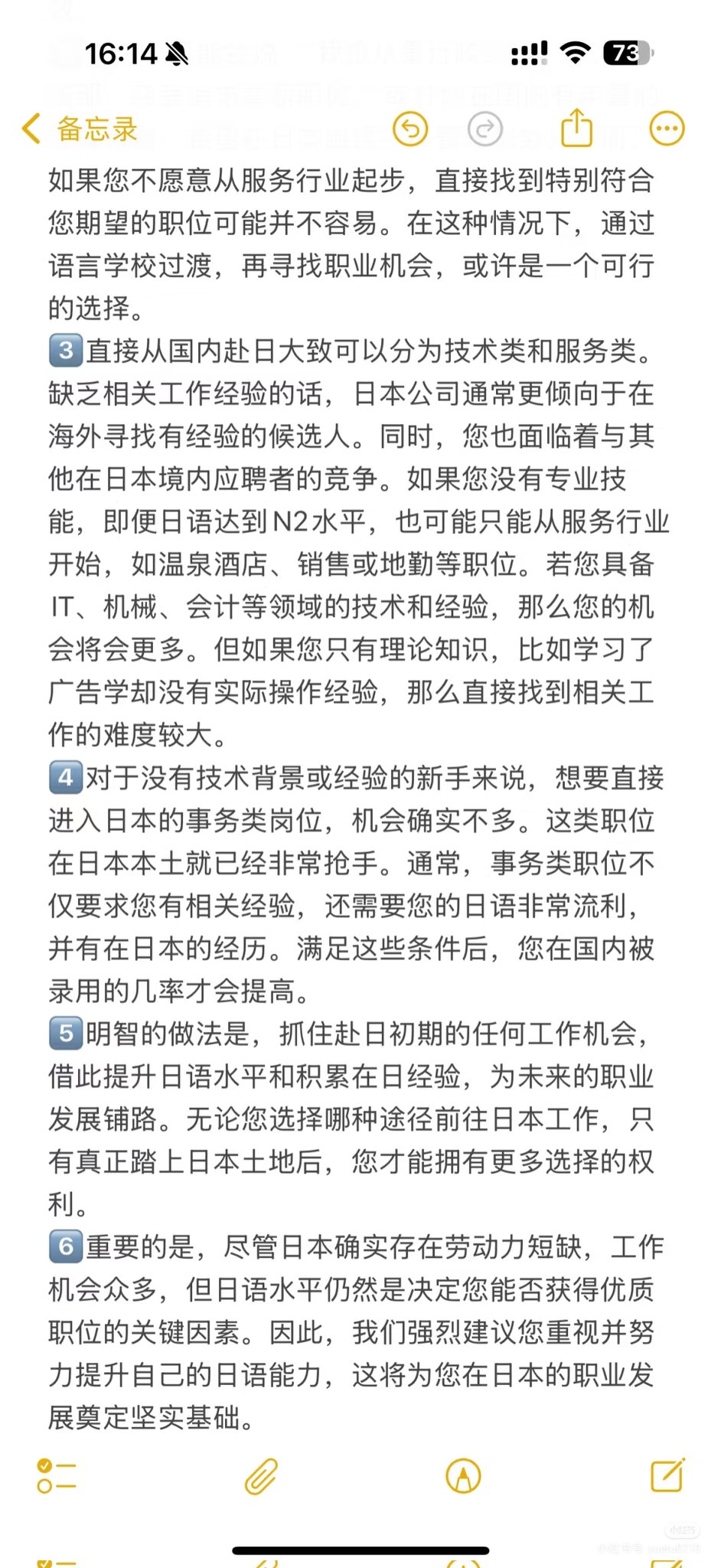This screenshot has height=1568, width=721.
Task: Attach a file with paperclip icon
Action: 261,1476
